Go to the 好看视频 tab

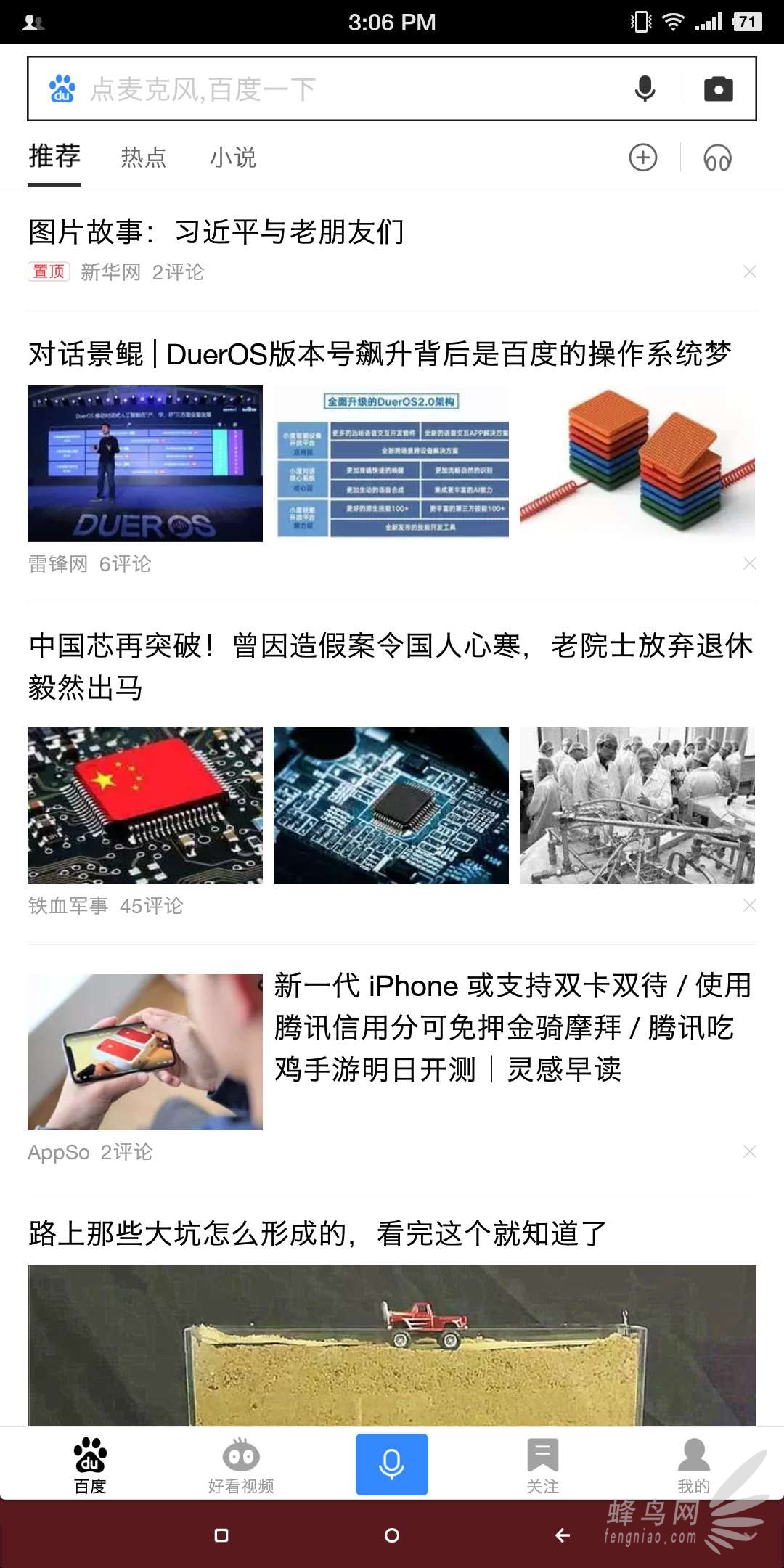(241, 1466)
